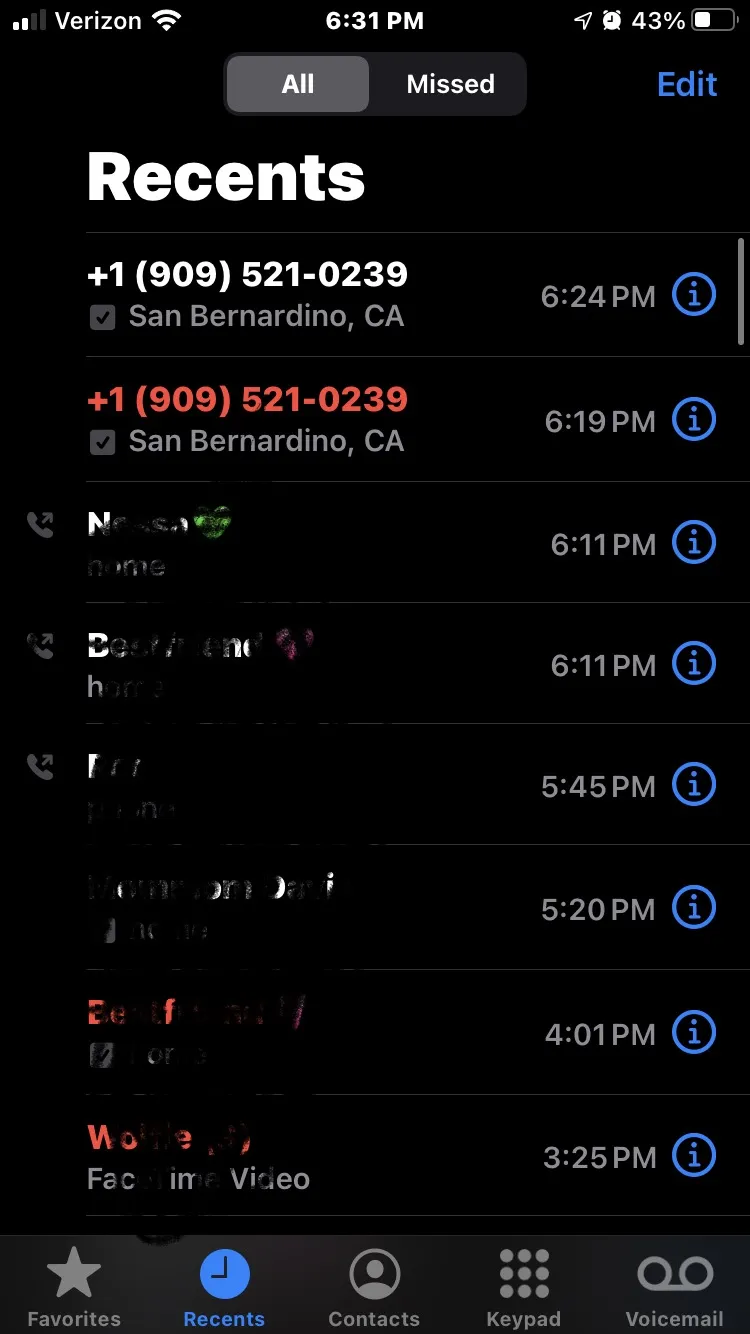
Task: Open info for the 6:19 PM missed call
Action: (x=694, y=420)
